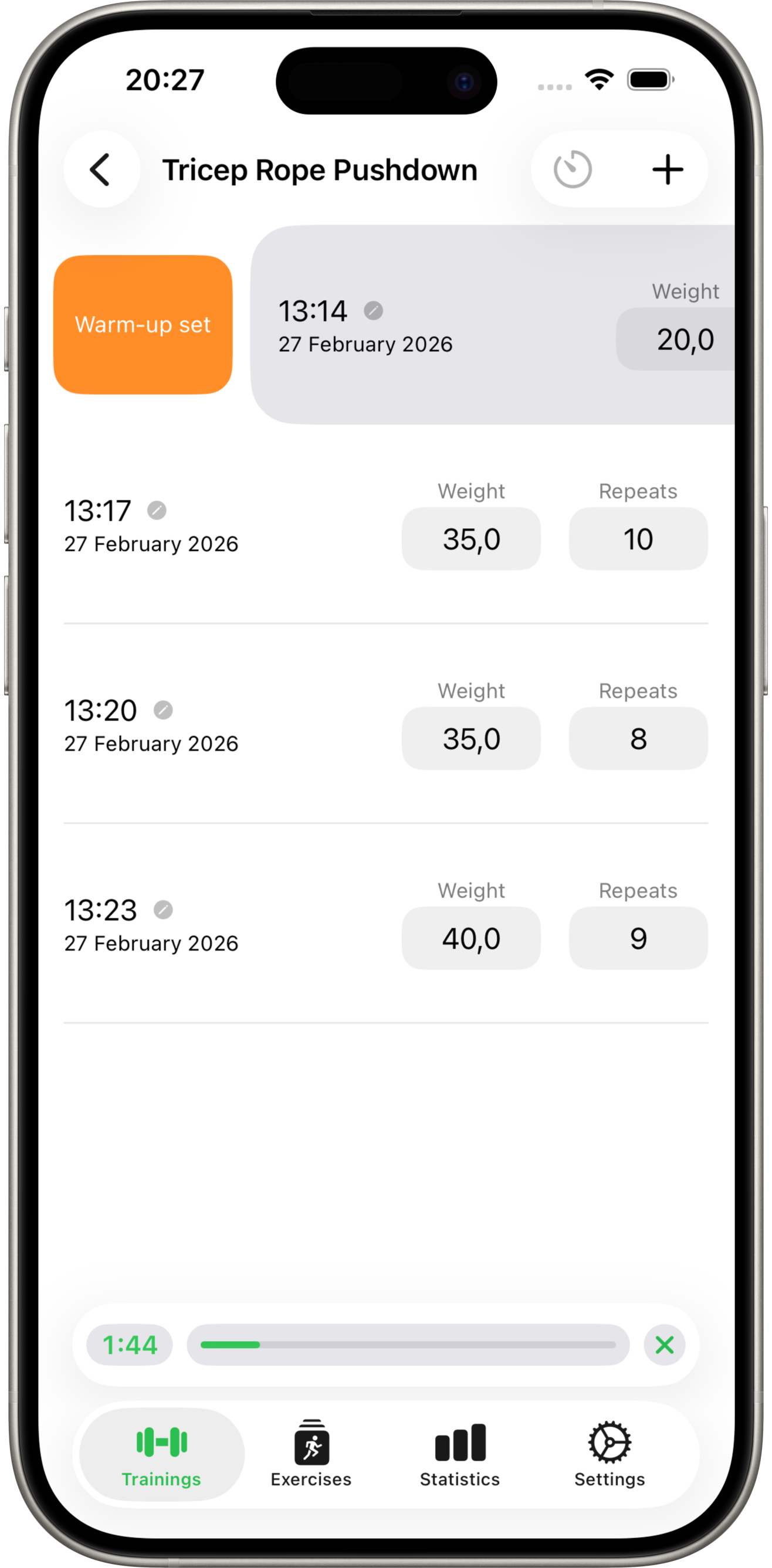Tap the 1:44 timer countdown label
The image size is (772, 1568).
tap(129, 1346)
